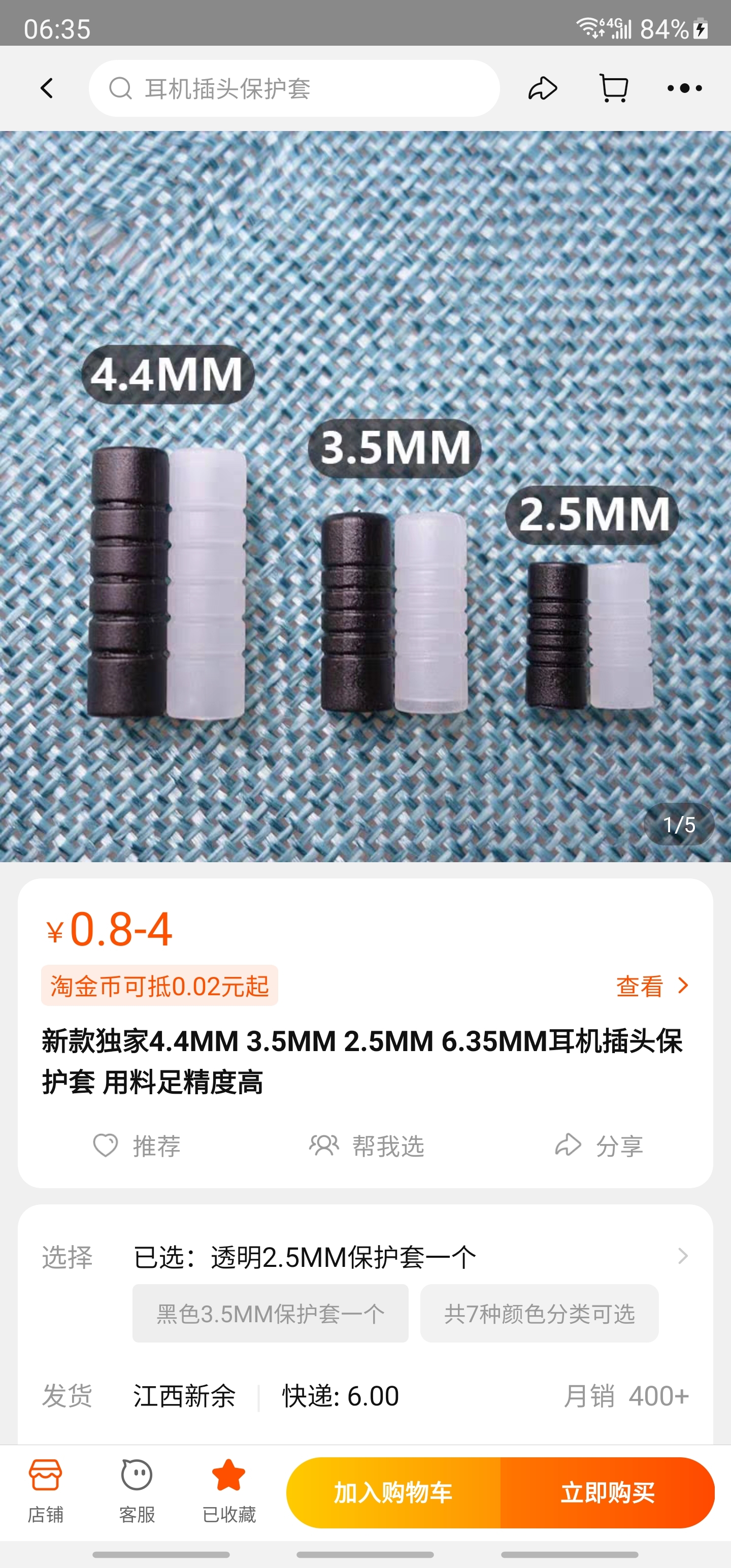Visit the seller's 店铺 page
The width and height of the screenshot is (731, 1568).
click(46, 1491)
